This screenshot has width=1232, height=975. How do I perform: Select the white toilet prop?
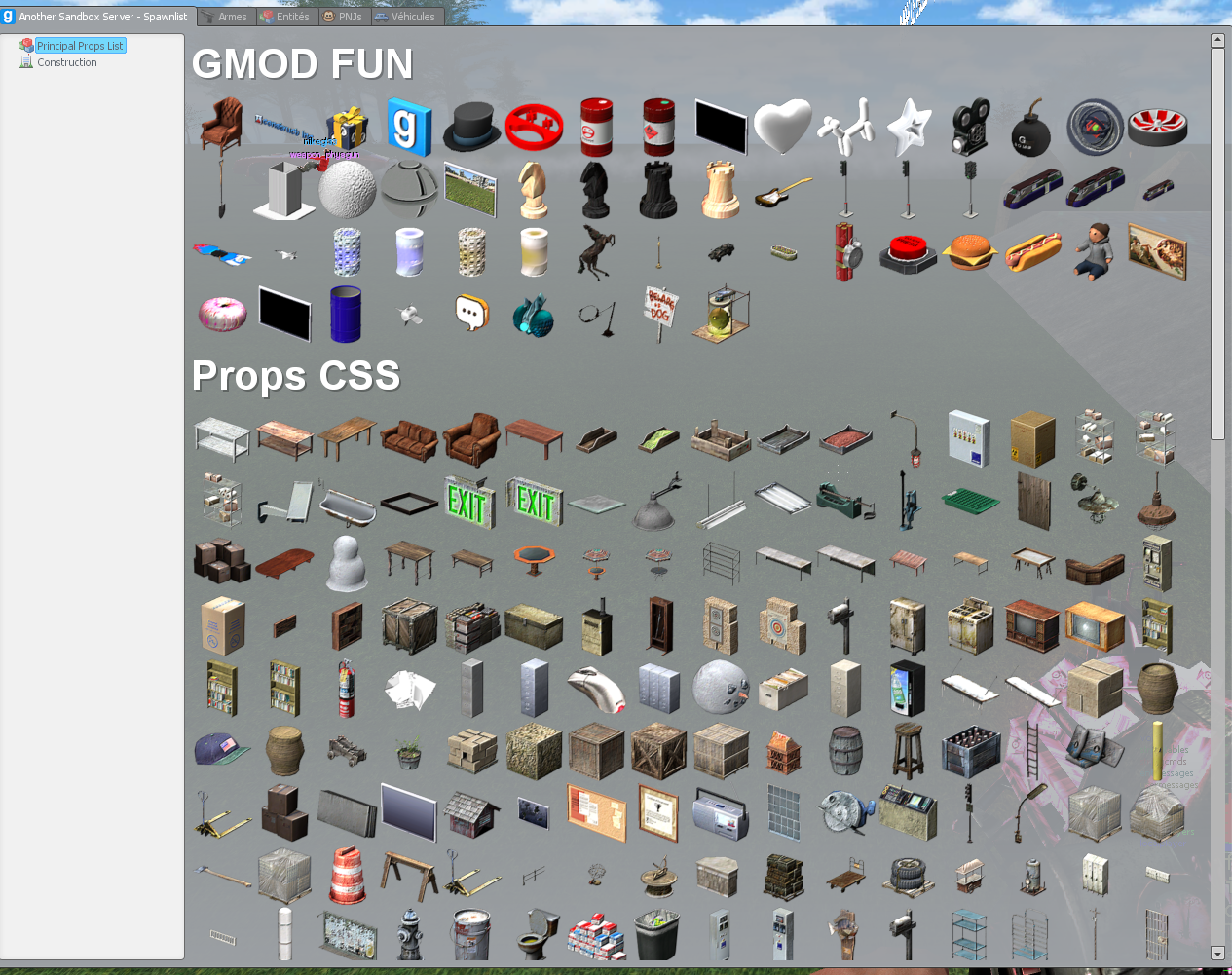[x=535, y=933]
